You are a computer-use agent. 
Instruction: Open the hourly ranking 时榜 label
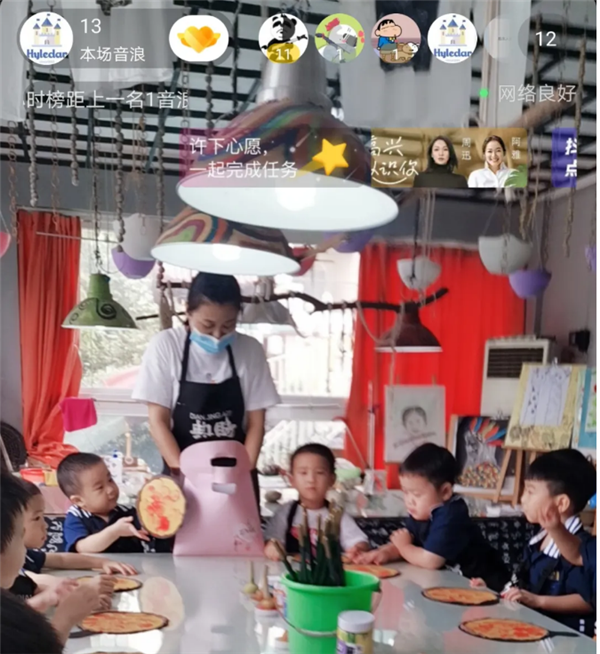point(105,98)
